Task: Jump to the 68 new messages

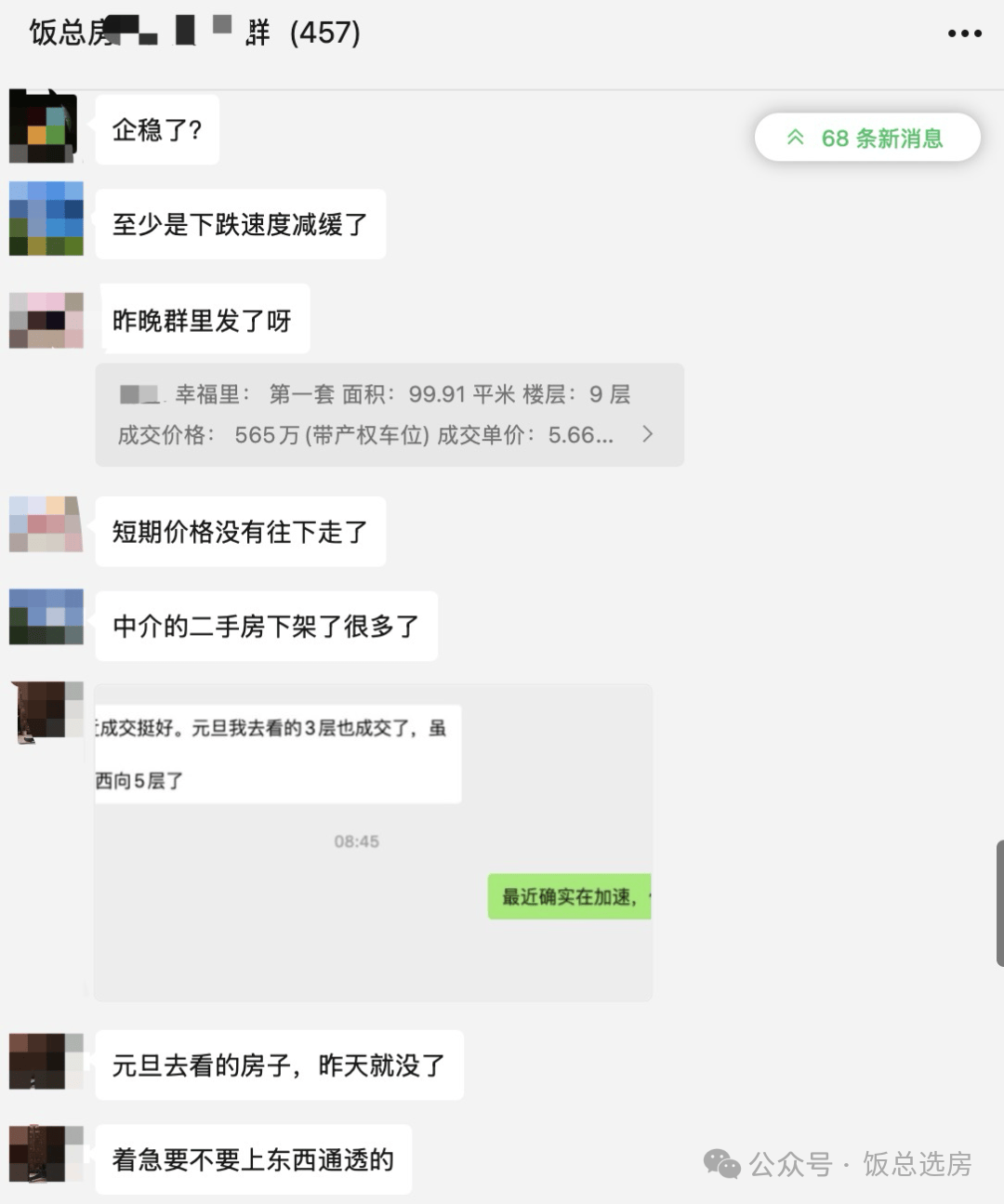Action: click(x=867, y=139)
